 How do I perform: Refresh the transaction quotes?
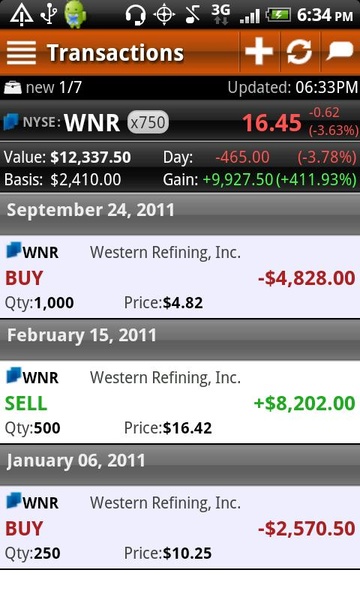[x=300, y=52]
